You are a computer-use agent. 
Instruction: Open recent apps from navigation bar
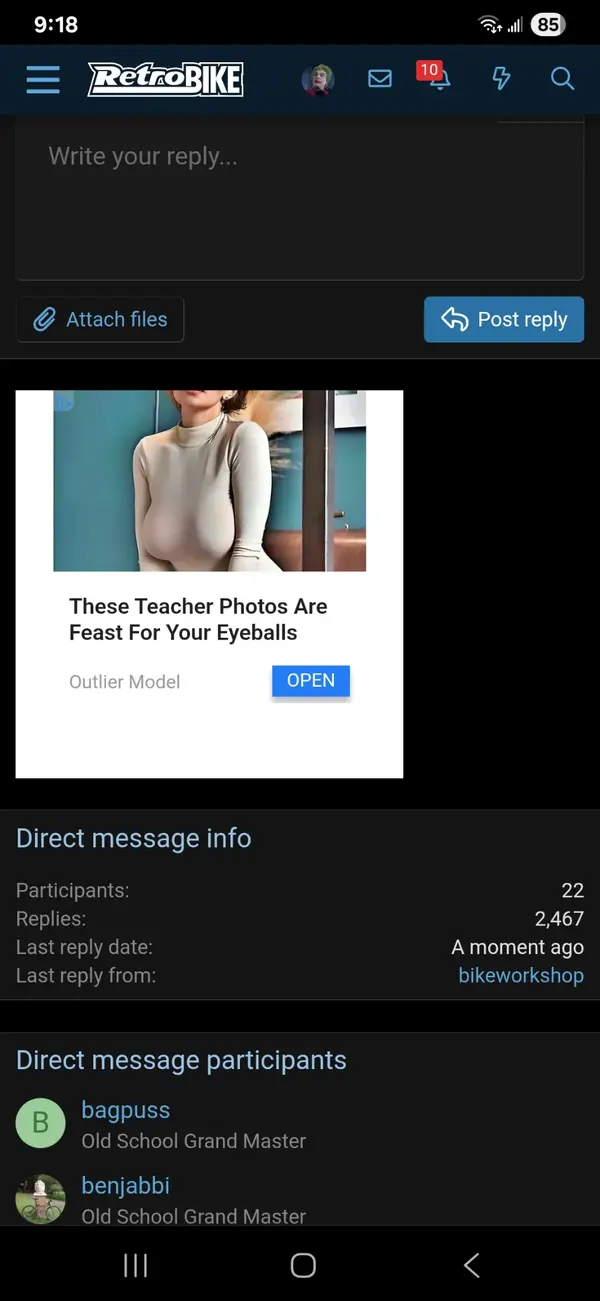point(135,1265)
